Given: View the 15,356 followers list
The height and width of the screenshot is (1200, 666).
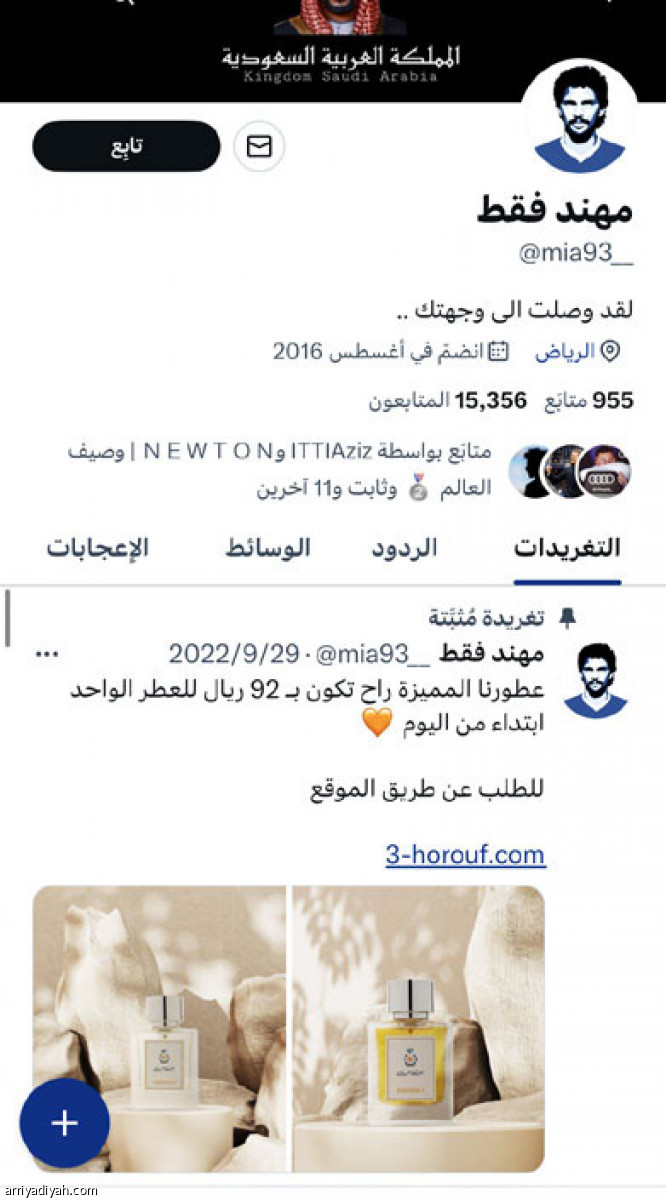Looking at the screenshot, I should click(x=447, y=401).
